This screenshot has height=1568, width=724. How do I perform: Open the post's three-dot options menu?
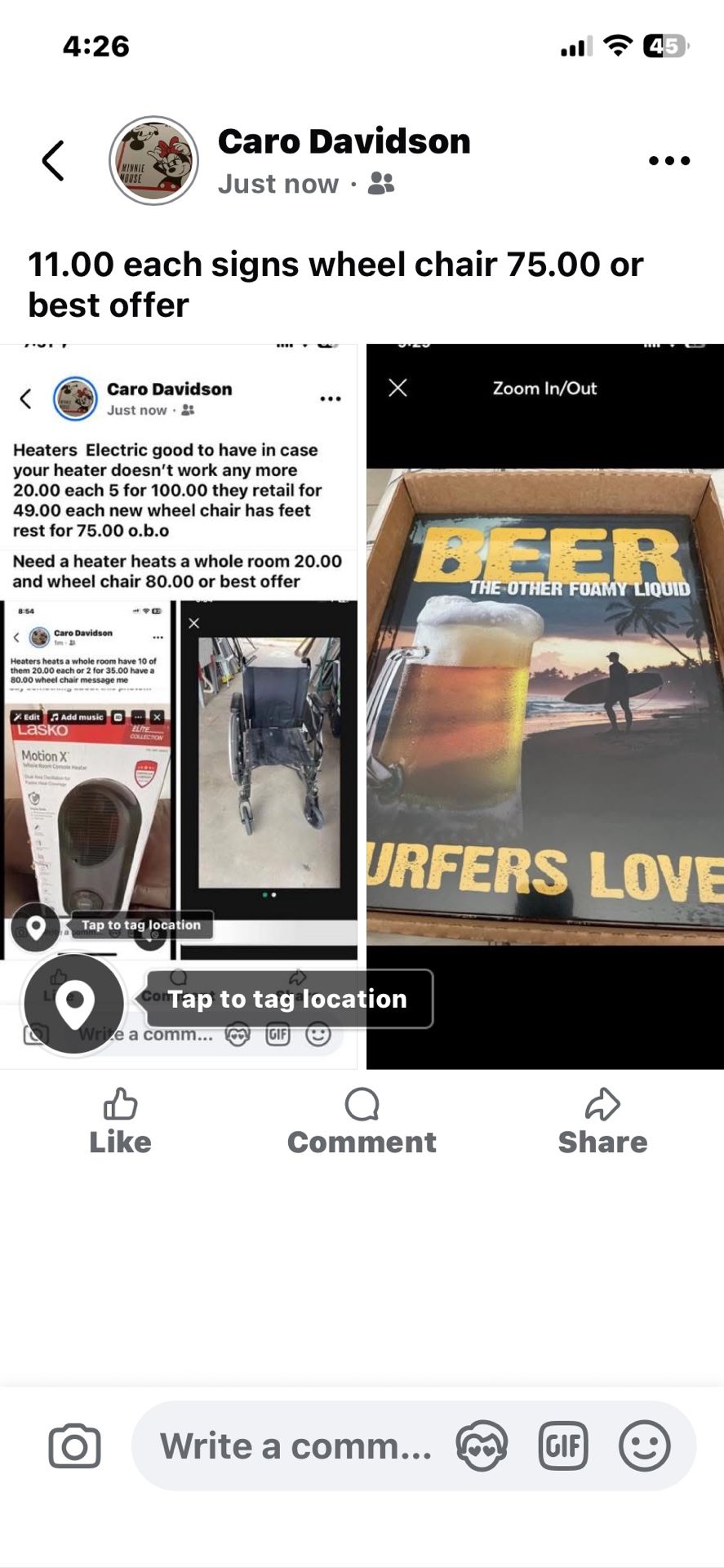pyautogui.click(x=669, y=160)
